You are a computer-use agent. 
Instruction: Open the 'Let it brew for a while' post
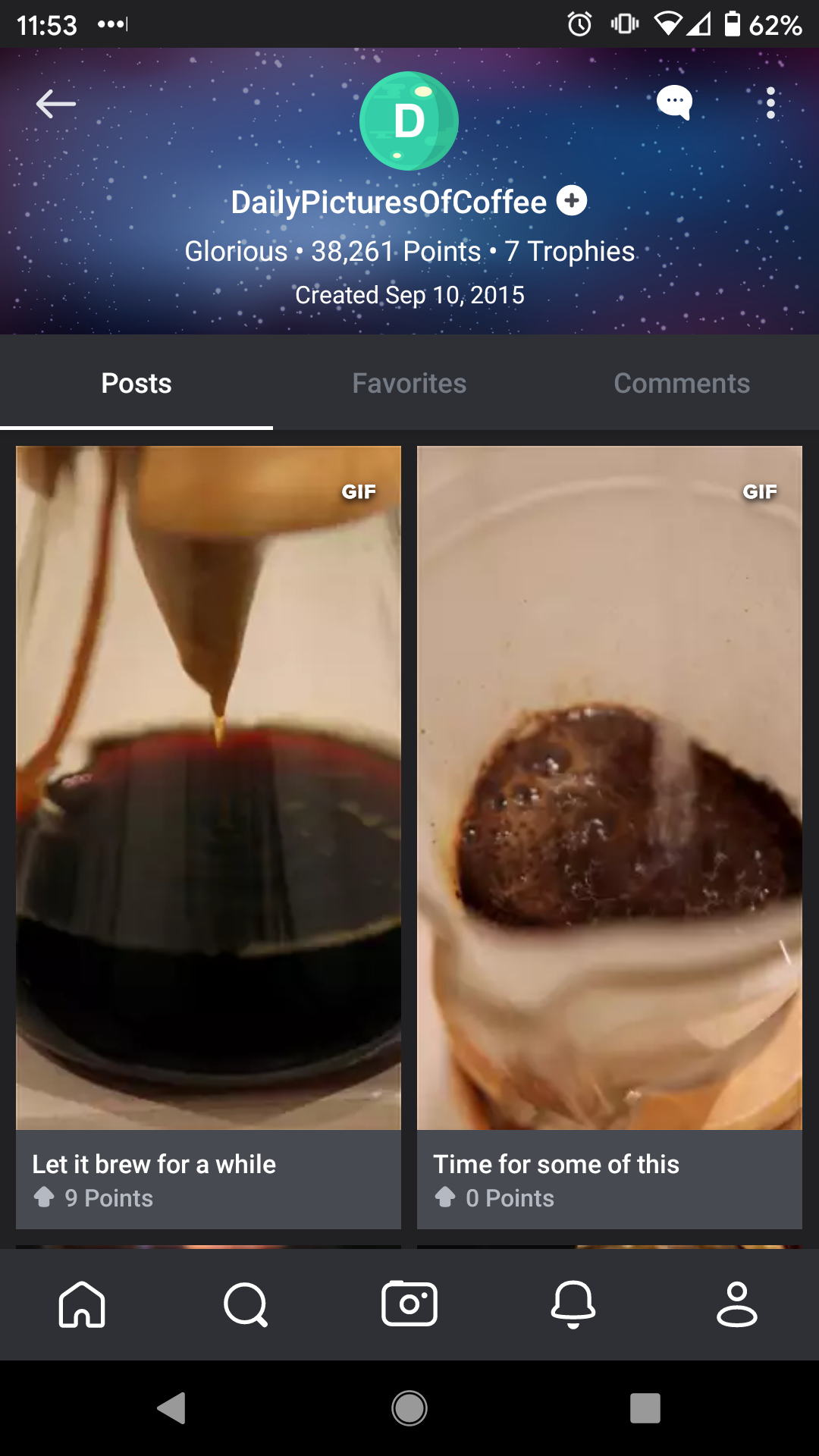pyautogui.click(x=209, y=789)
